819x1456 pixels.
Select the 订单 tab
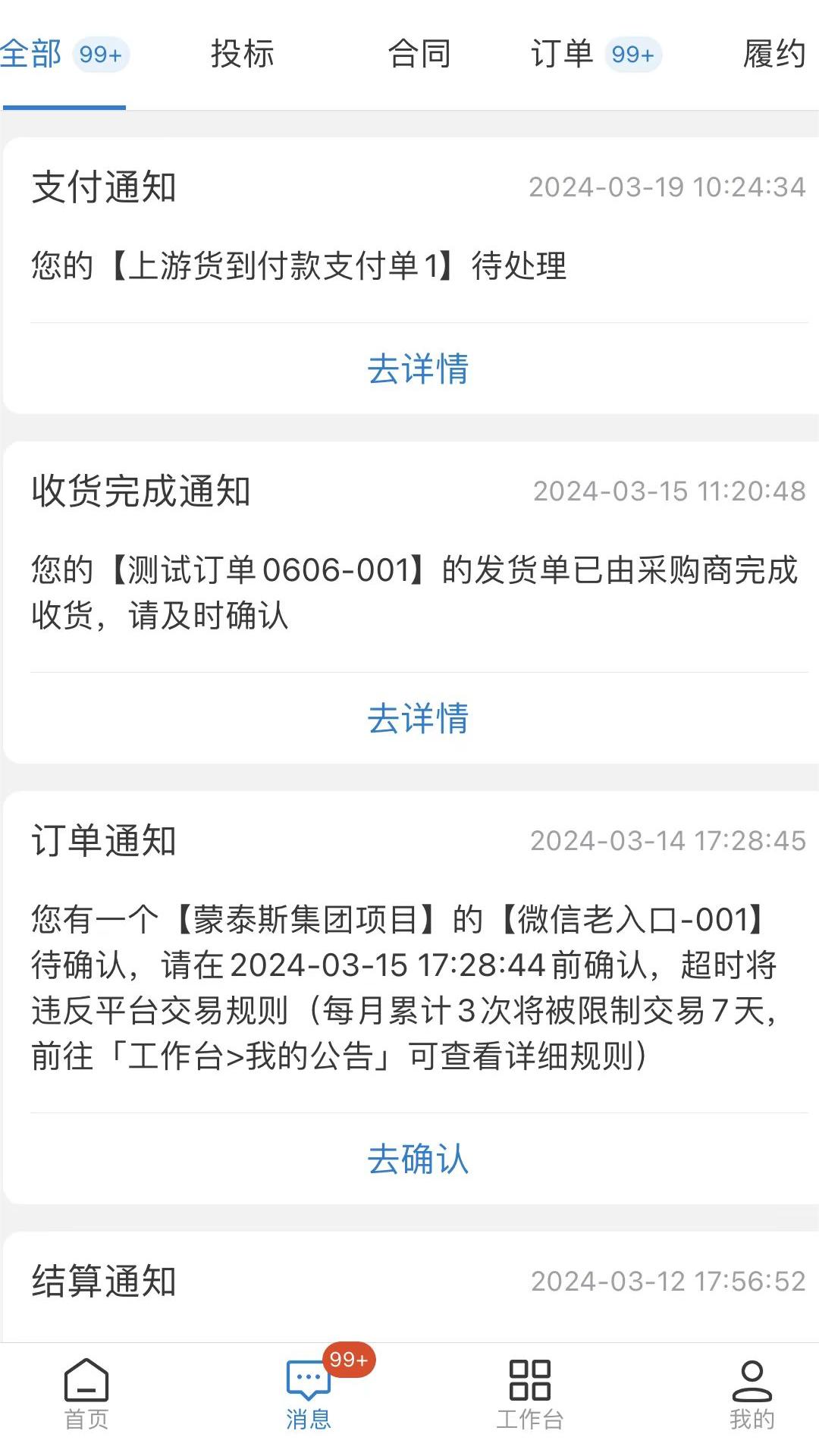point(564,54)
